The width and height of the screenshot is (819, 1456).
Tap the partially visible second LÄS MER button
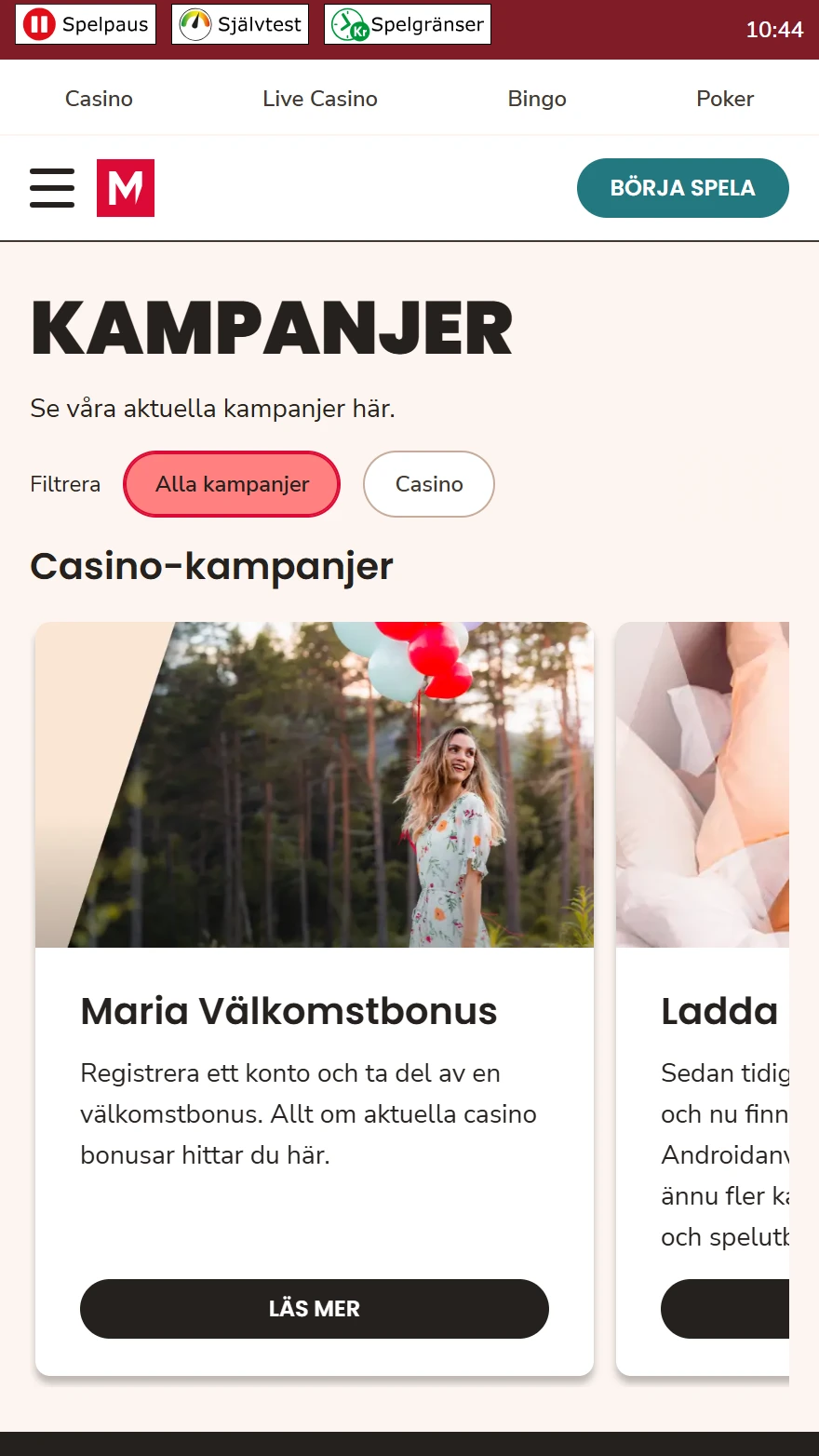(735, 1309)
